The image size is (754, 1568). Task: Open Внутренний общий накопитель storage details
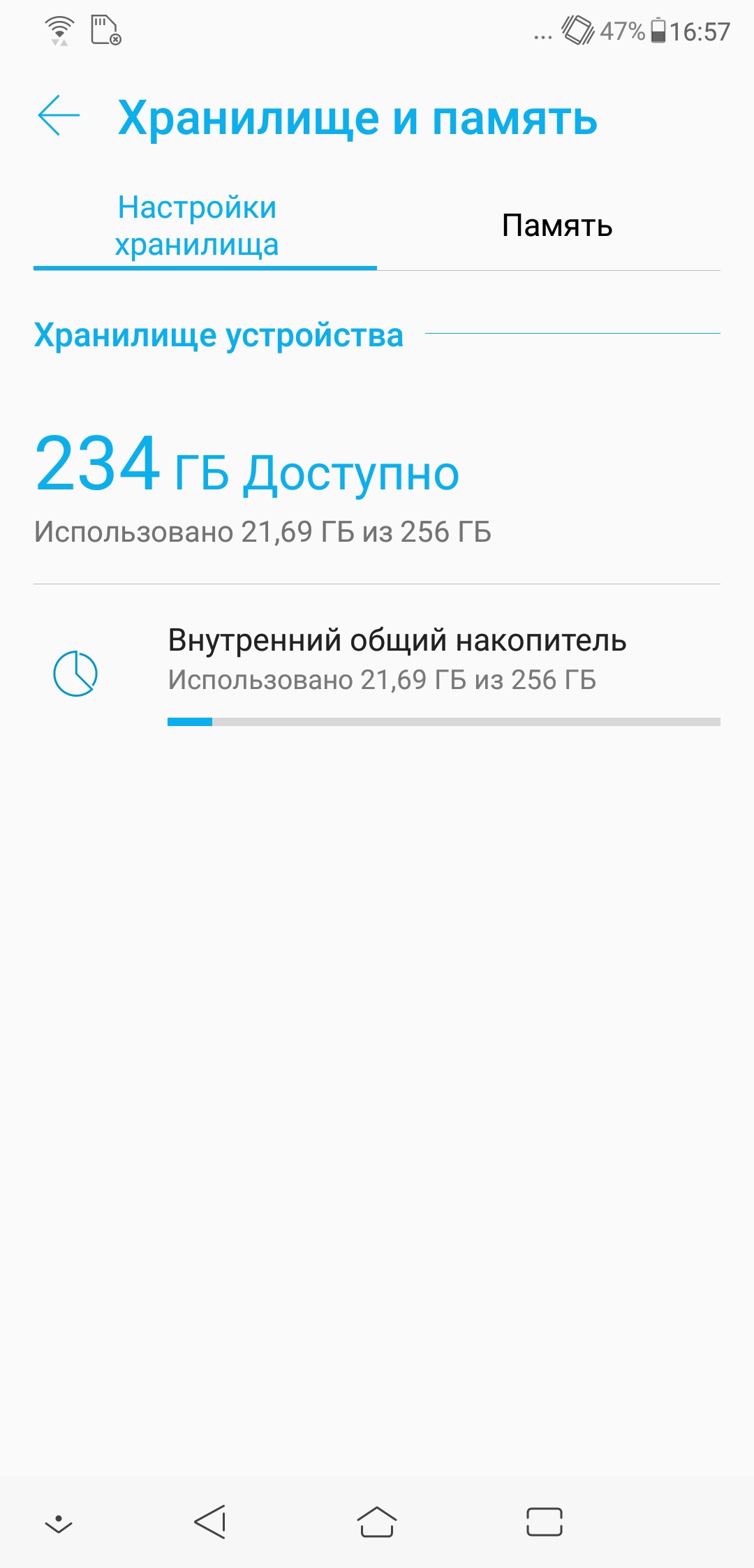pyautogui.click(x=397, y=659)
